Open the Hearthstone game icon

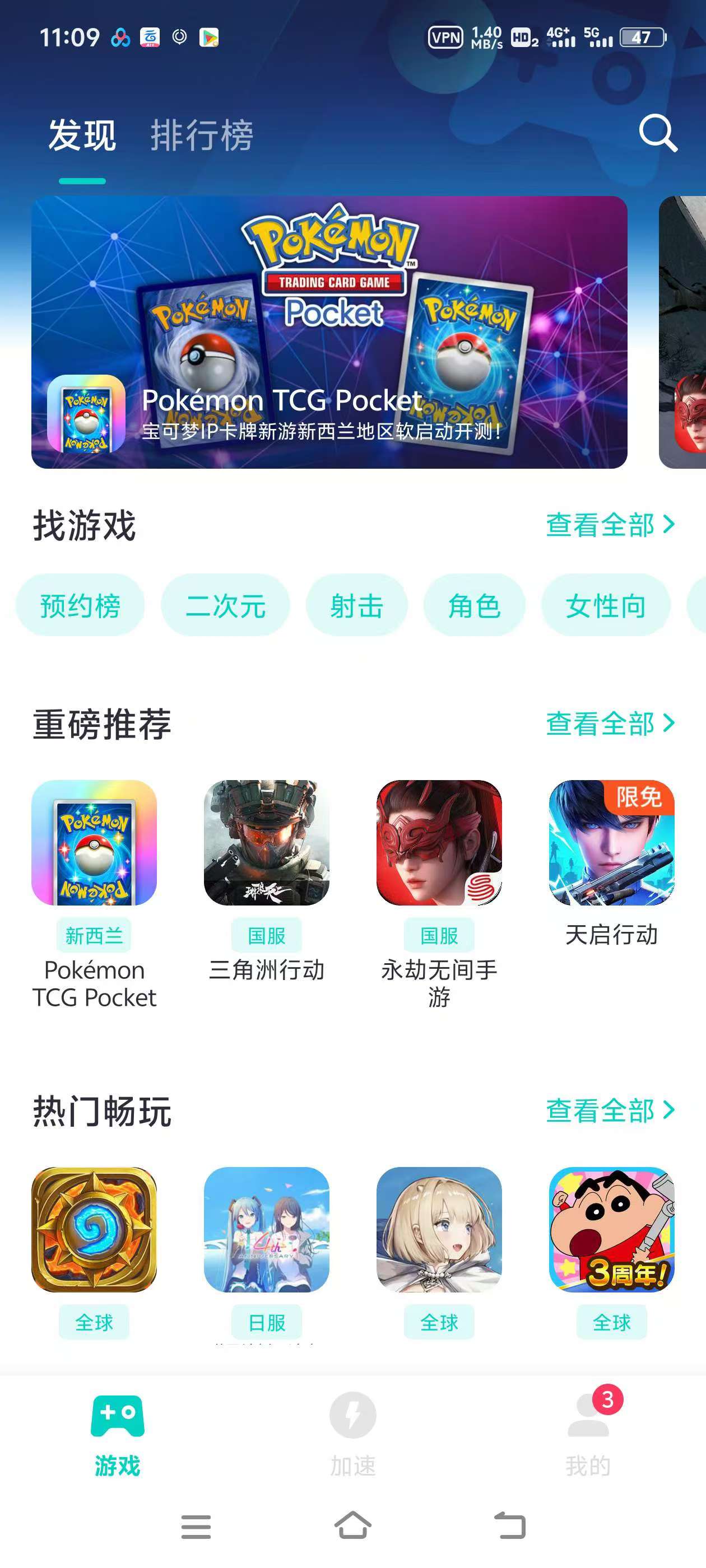coord(95,1230)
